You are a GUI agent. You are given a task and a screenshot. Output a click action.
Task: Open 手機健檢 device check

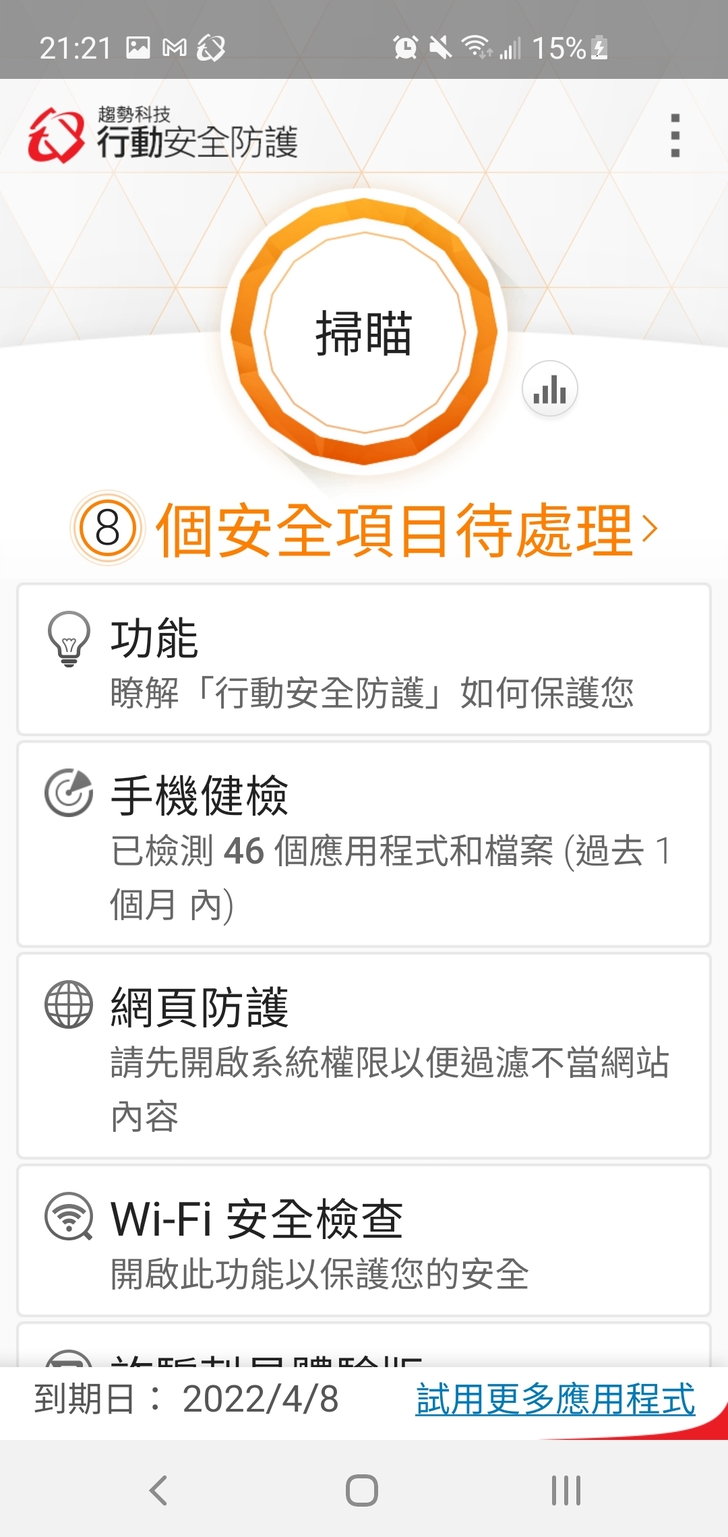(x=364, y=844)
